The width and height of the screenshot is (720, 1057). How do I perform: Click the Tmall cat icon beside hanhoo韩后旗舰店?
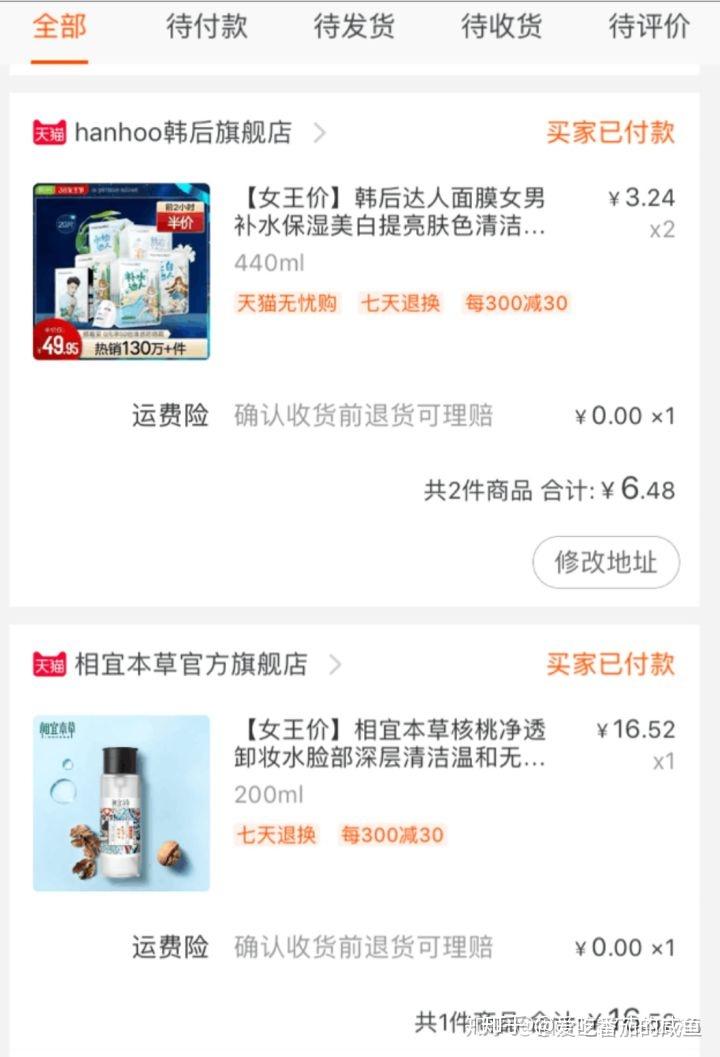(x=47, y=131)
